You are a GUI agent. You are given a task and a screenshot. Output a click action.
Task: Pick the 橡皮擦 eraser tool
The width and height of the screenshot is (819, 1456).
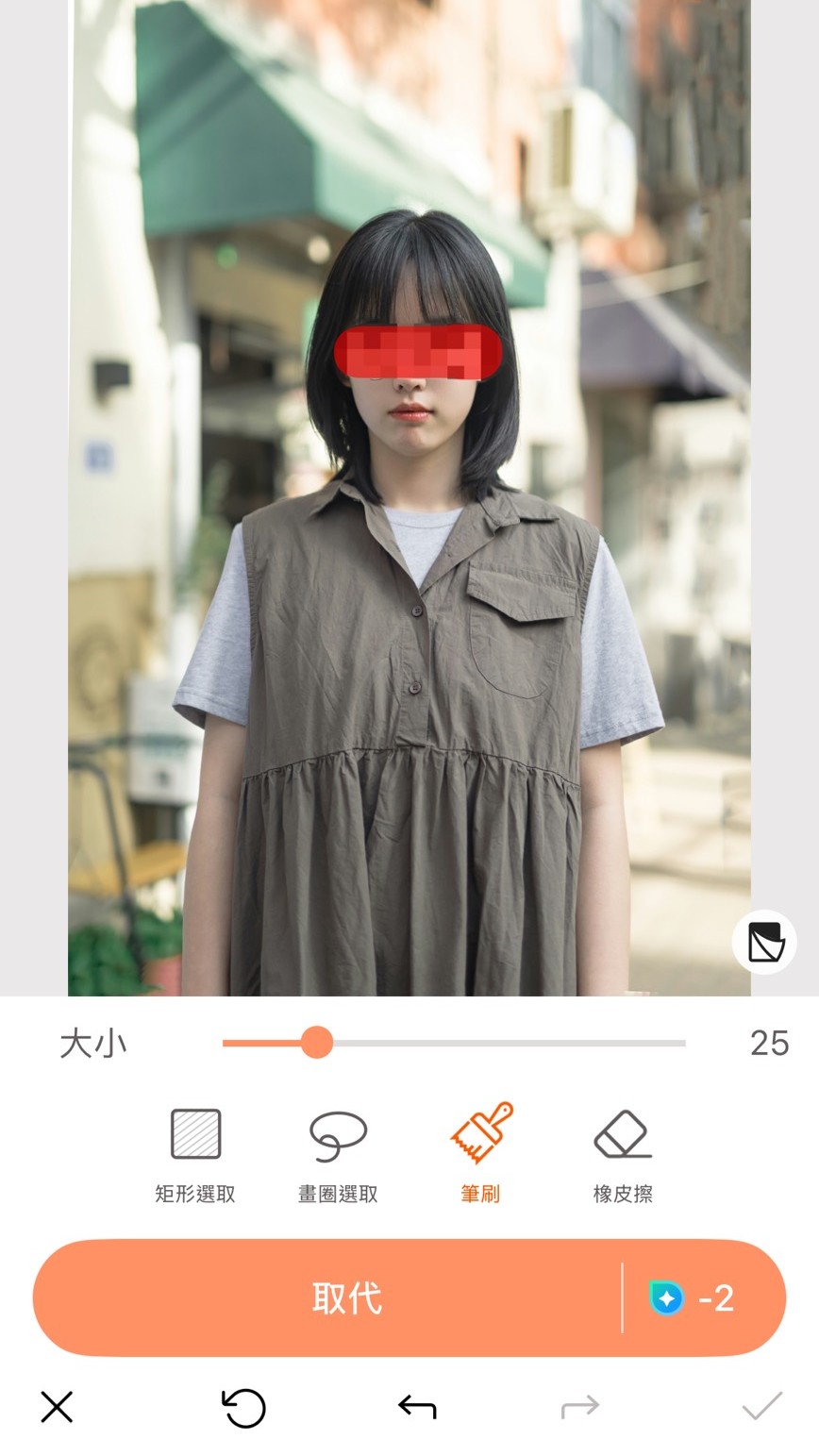623,1152
